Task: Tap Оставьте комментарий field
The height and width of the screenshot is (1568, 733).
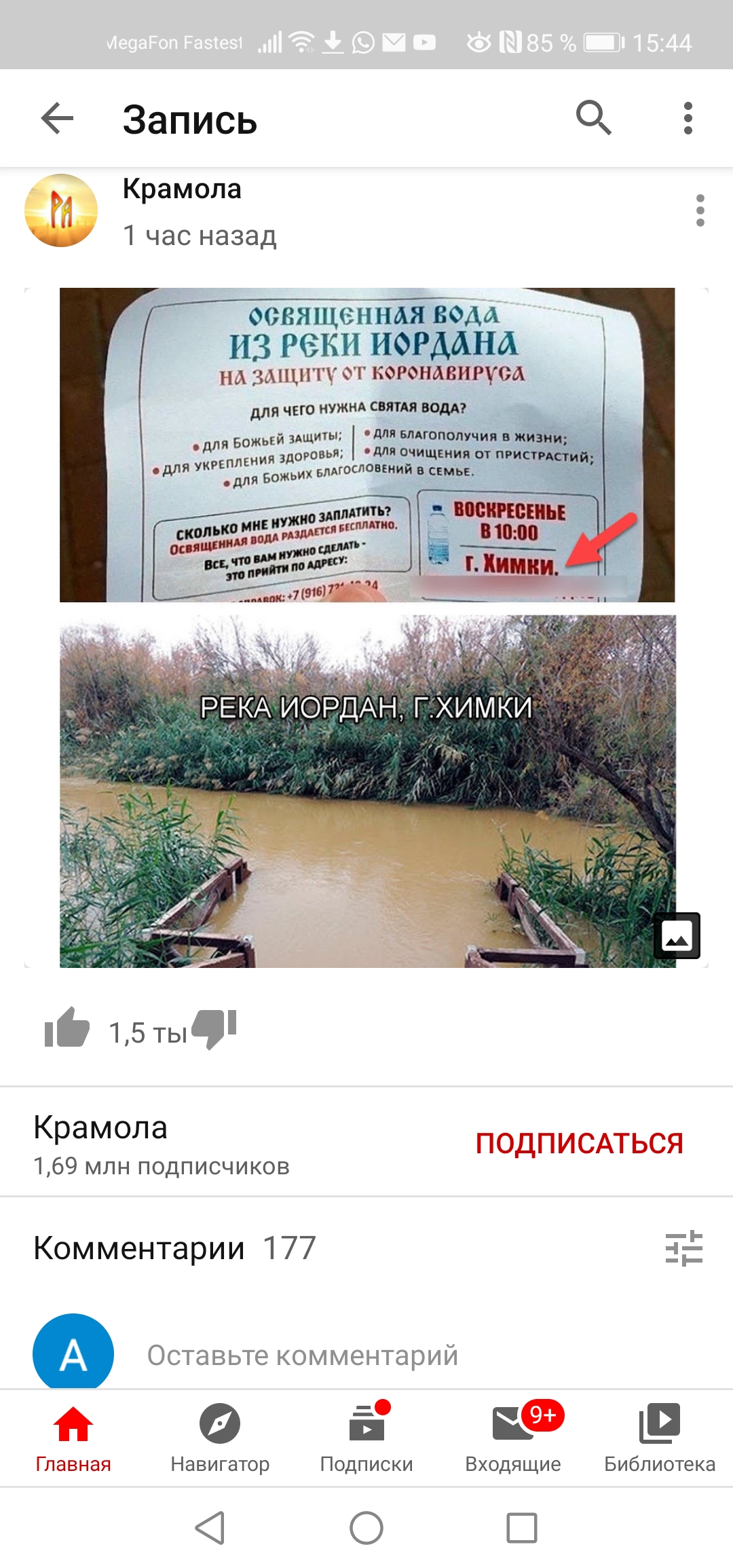Action: coord(303,1356)
